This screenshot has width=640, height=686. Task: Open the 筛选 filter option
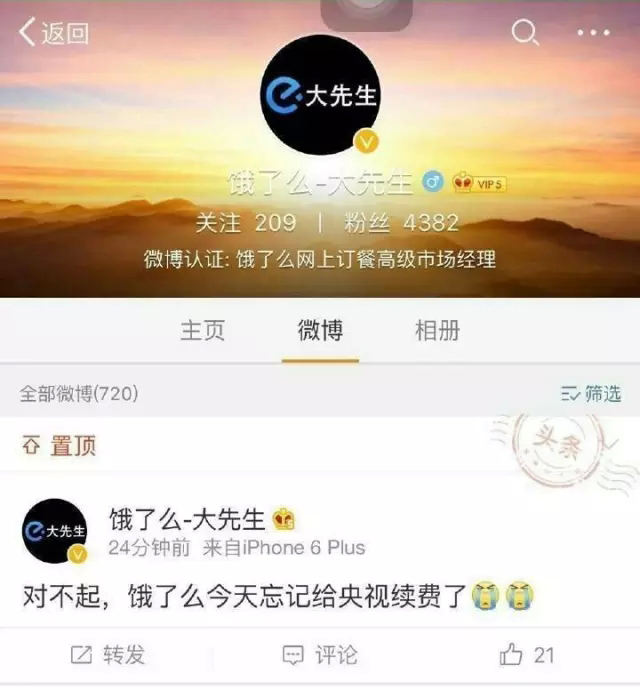(591, 394)
